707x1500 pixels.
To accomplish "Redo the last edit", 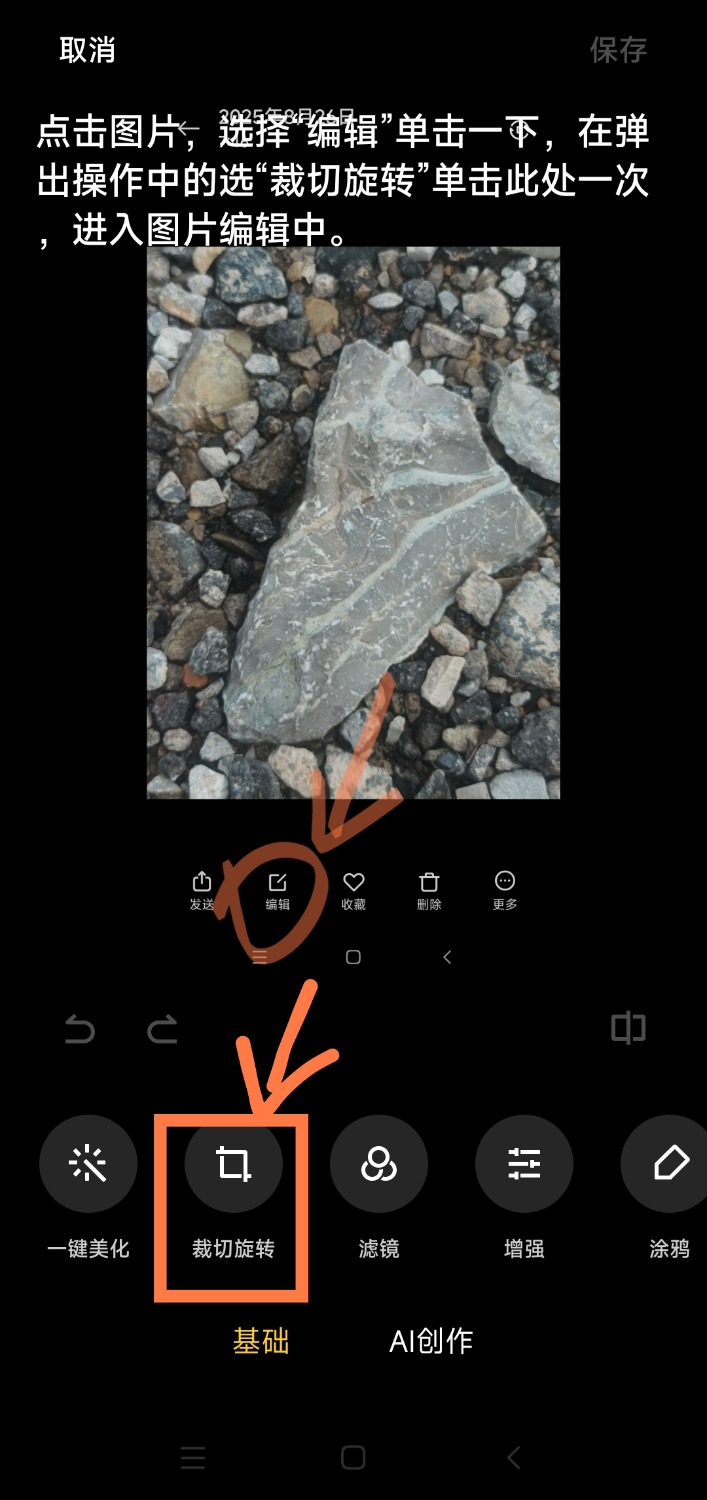I will click(x=162, y=1029).
